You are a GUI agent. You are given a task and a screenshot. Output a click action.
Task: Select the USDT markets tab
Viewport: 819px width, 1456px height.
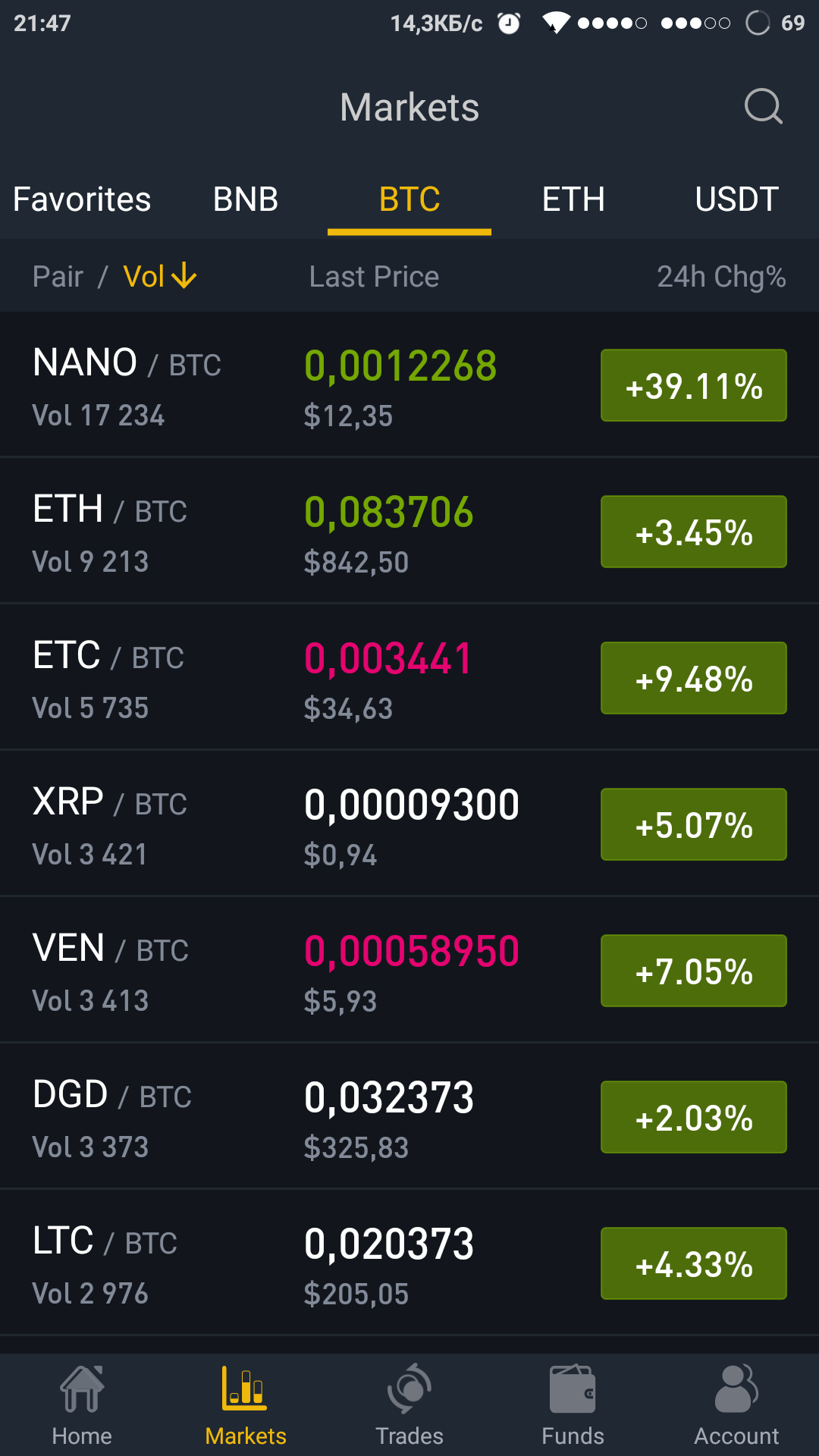click(736, 199)
